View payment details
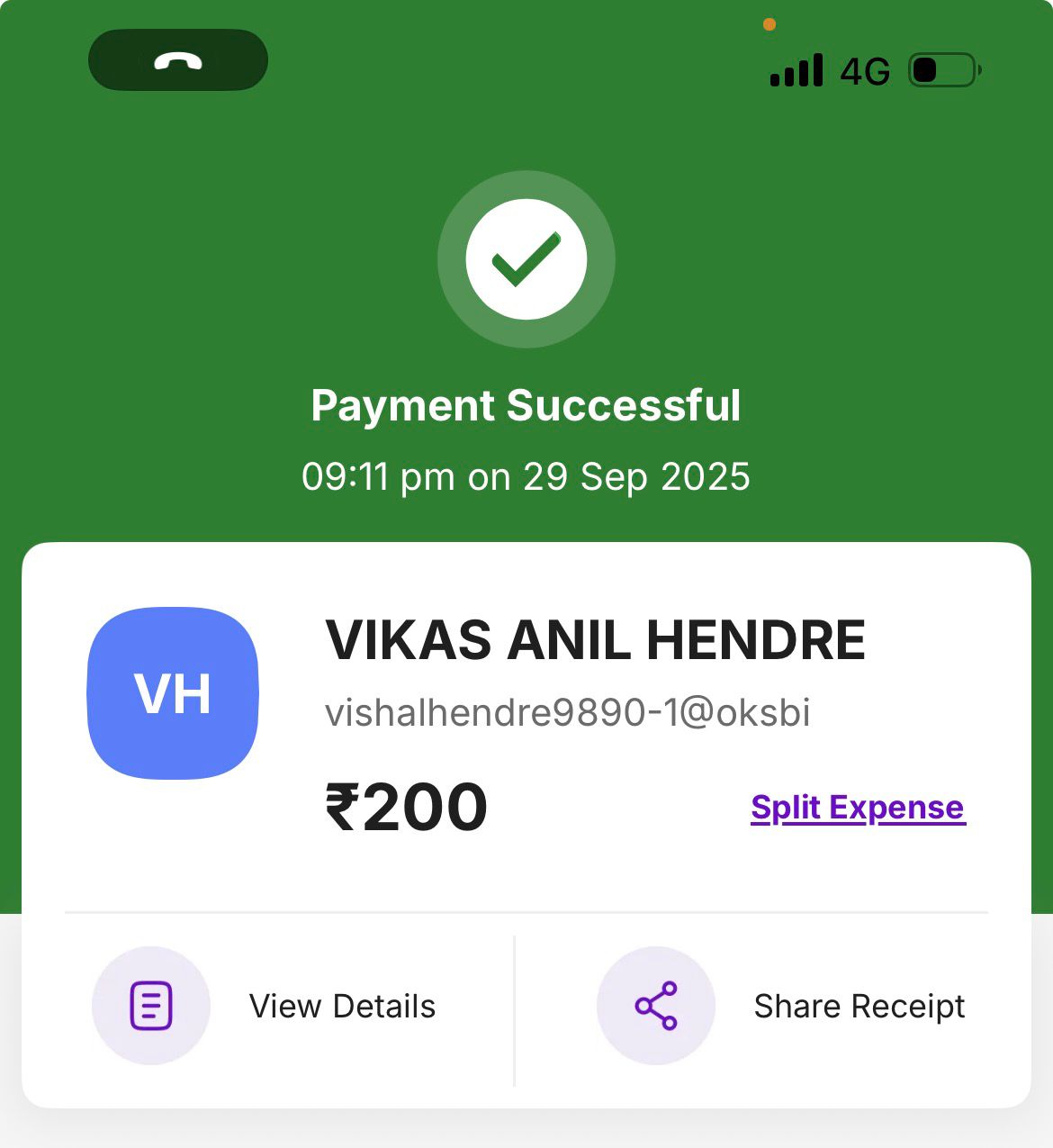 pos(265,1006)
